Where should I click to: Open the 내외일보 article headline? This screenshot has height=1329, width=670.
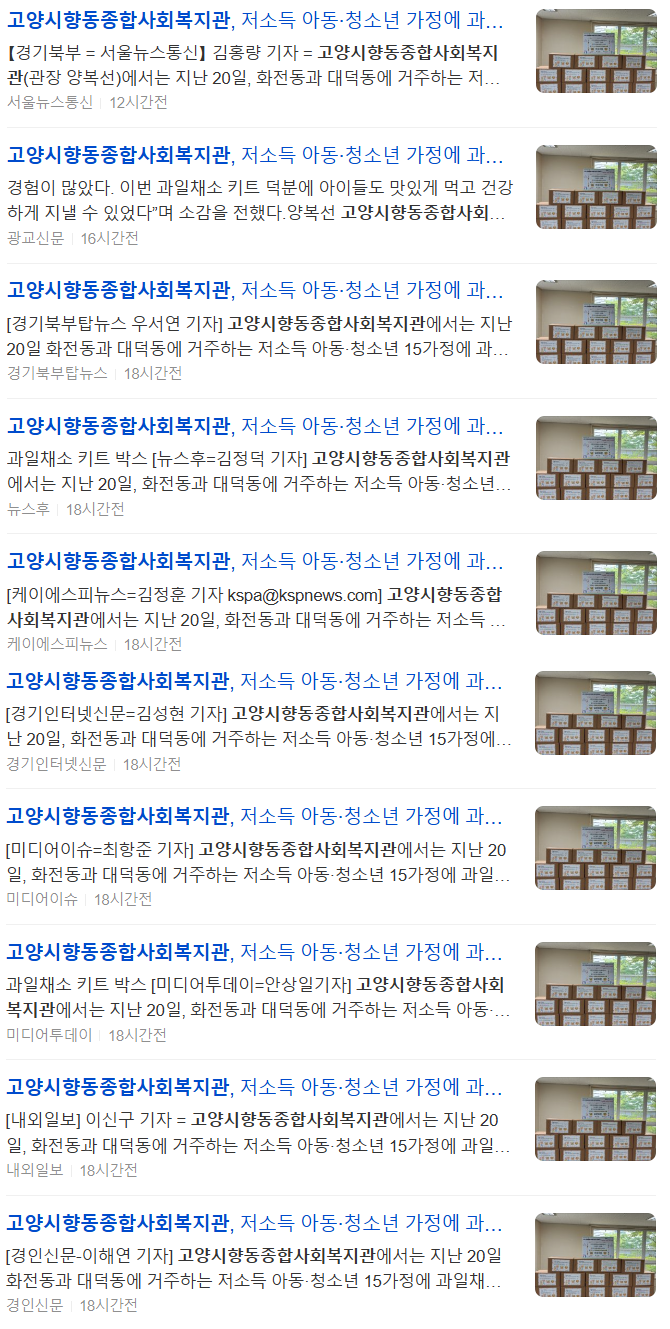pos(255,1087)
